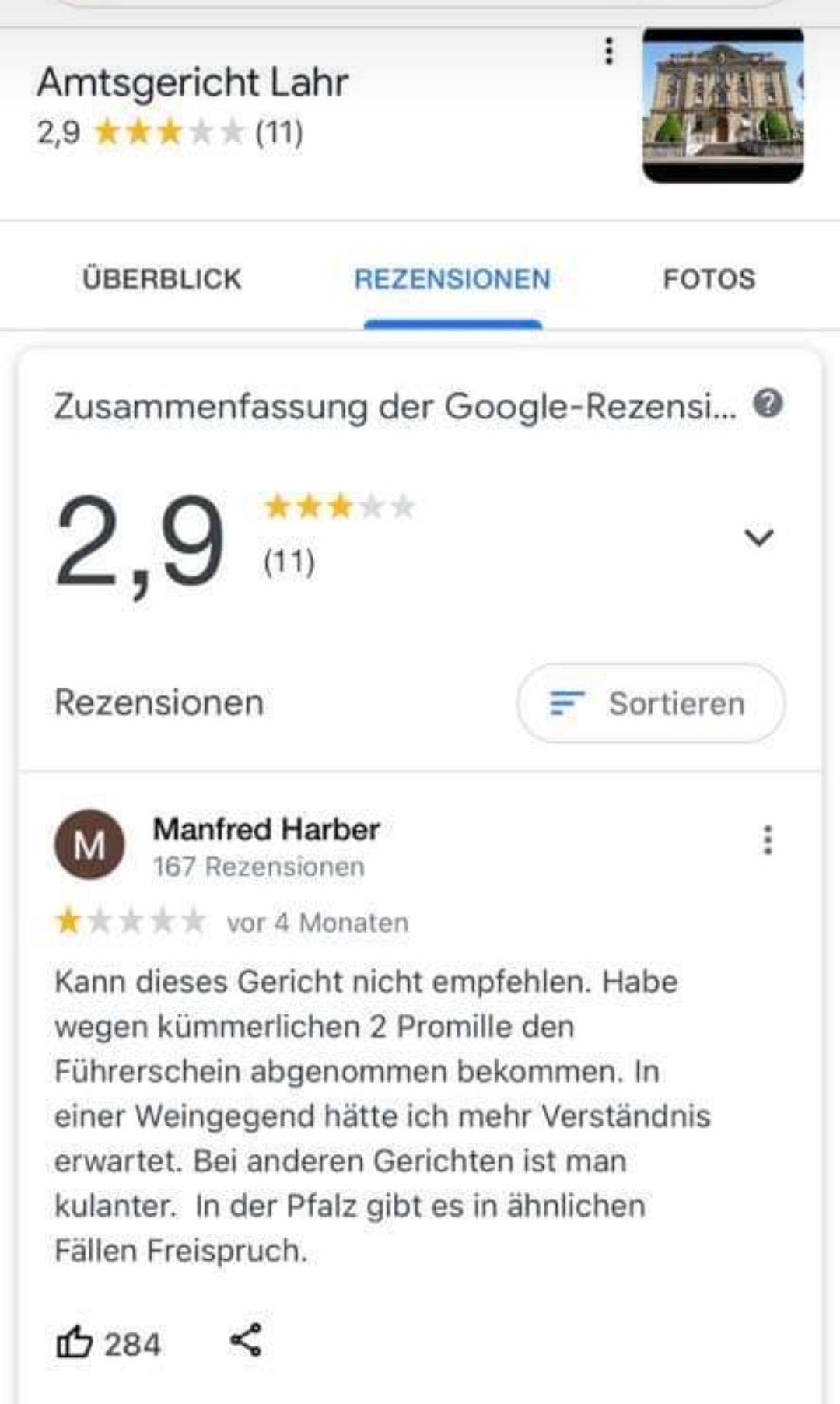840x1404 pixels.
Task: Select the Rezensionen tab
Action: click(x=452, y=279)
